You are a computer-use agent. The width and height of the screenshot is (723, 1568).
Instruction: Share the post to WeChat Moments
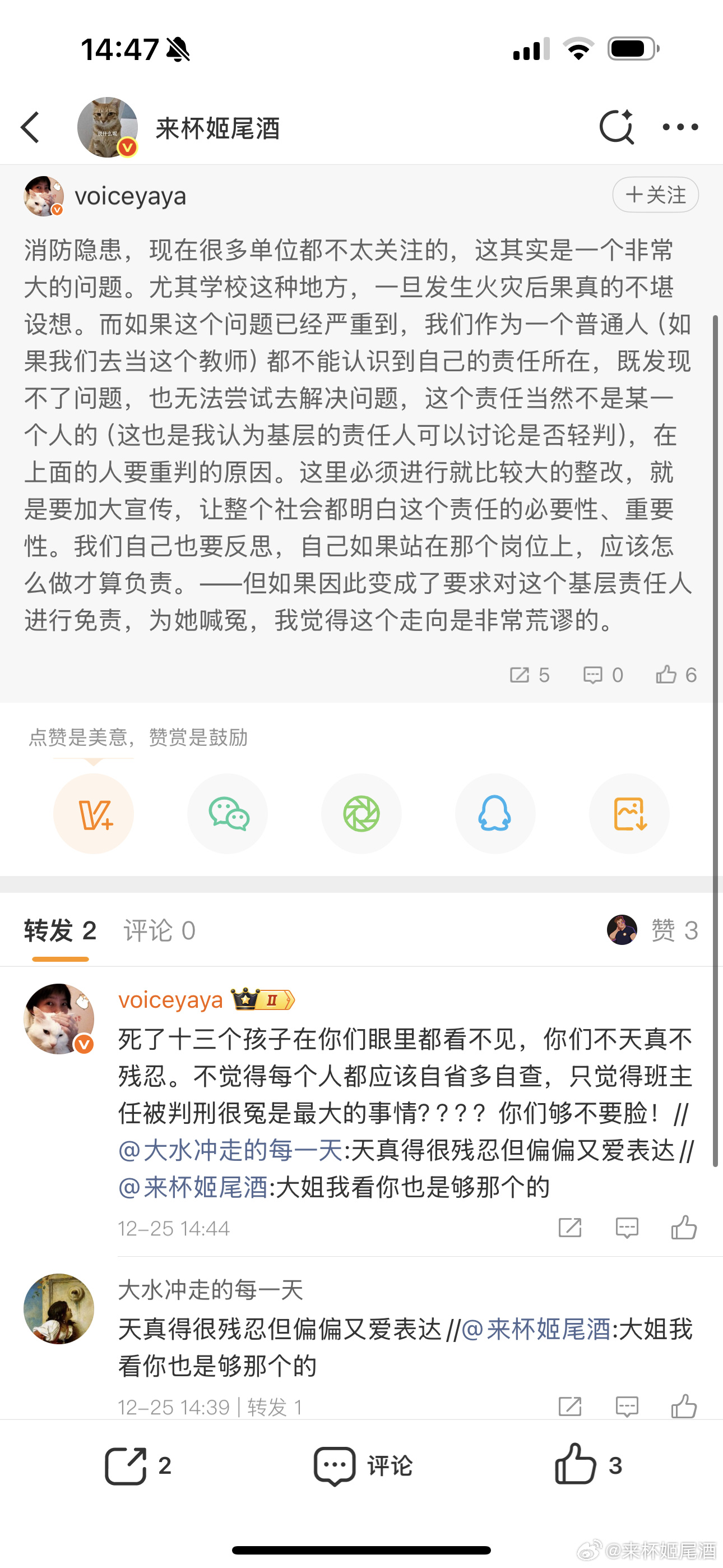361,814
